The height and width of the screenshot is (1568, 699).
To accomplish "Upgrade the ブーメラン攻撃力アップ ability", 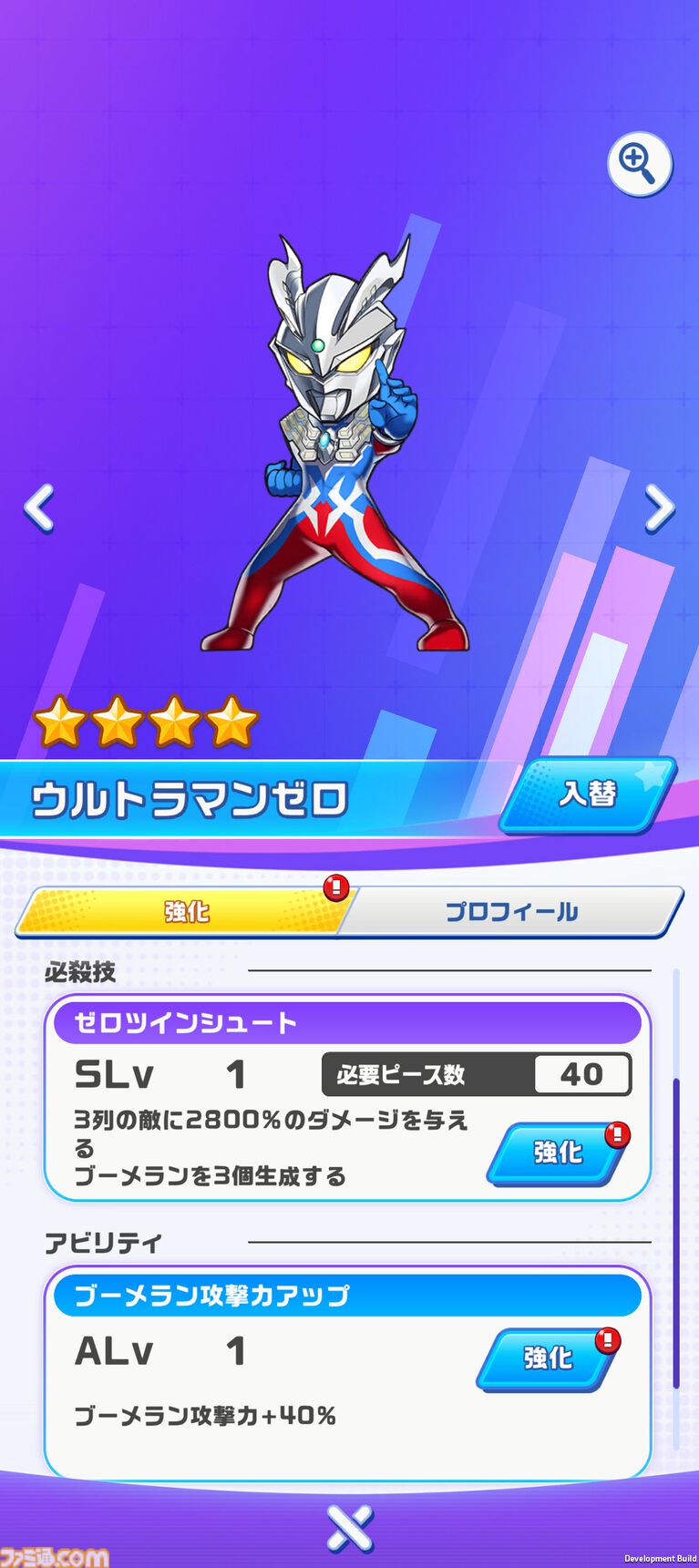I will [x=548, y=1358].
